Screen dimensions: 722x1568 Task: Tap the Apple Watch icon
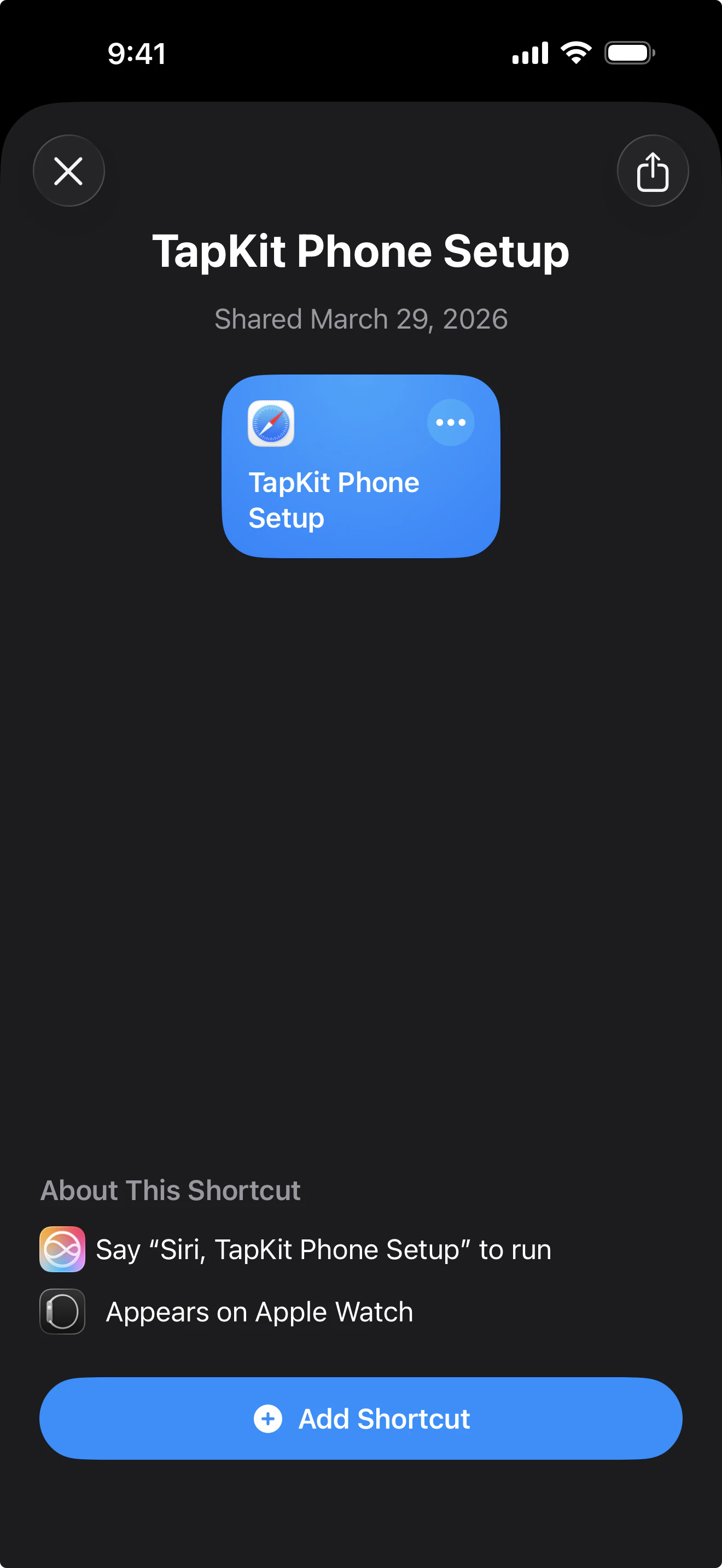[x=63, y=1312]
